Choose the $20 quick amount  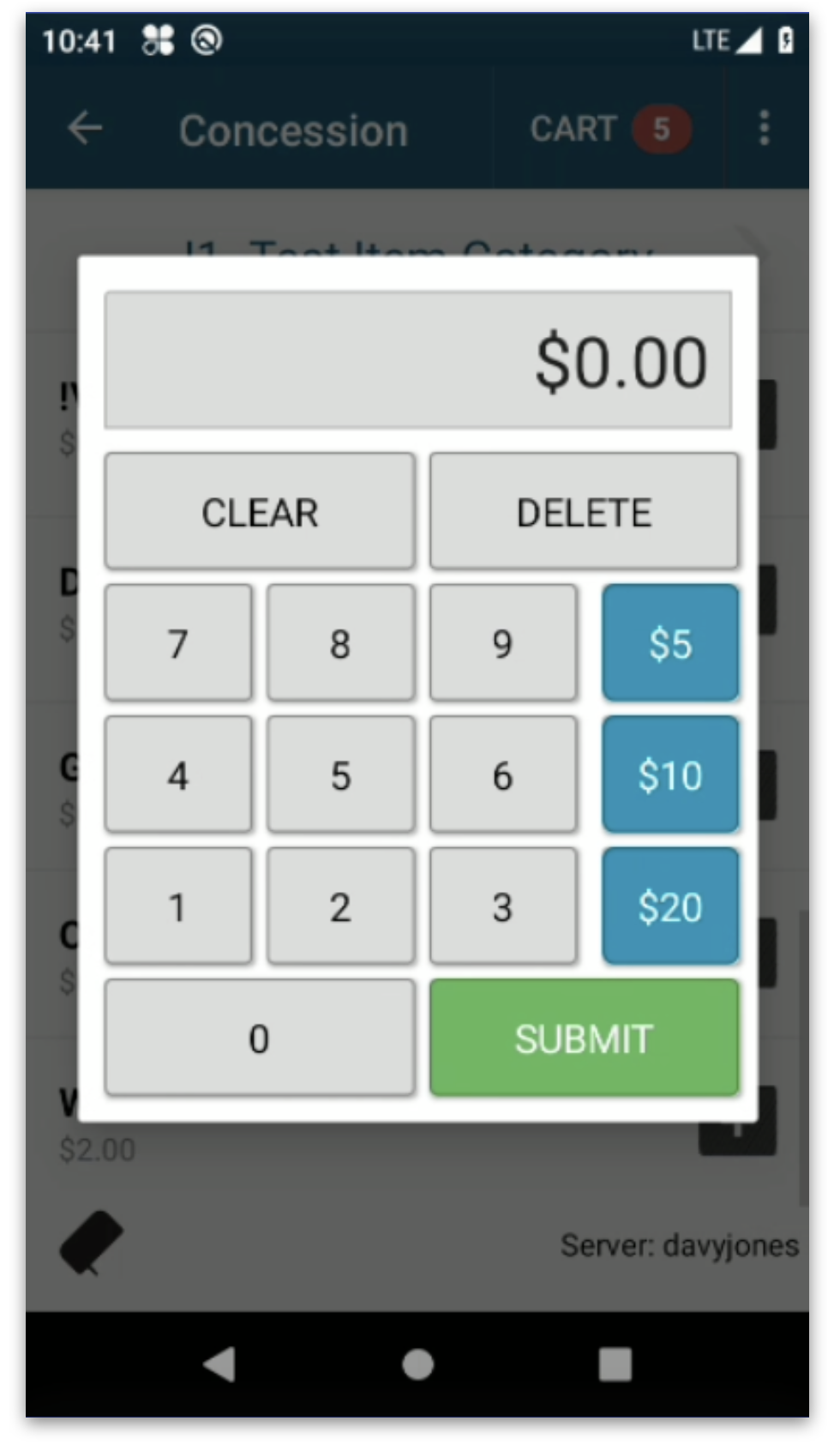(x=670, y=906)
